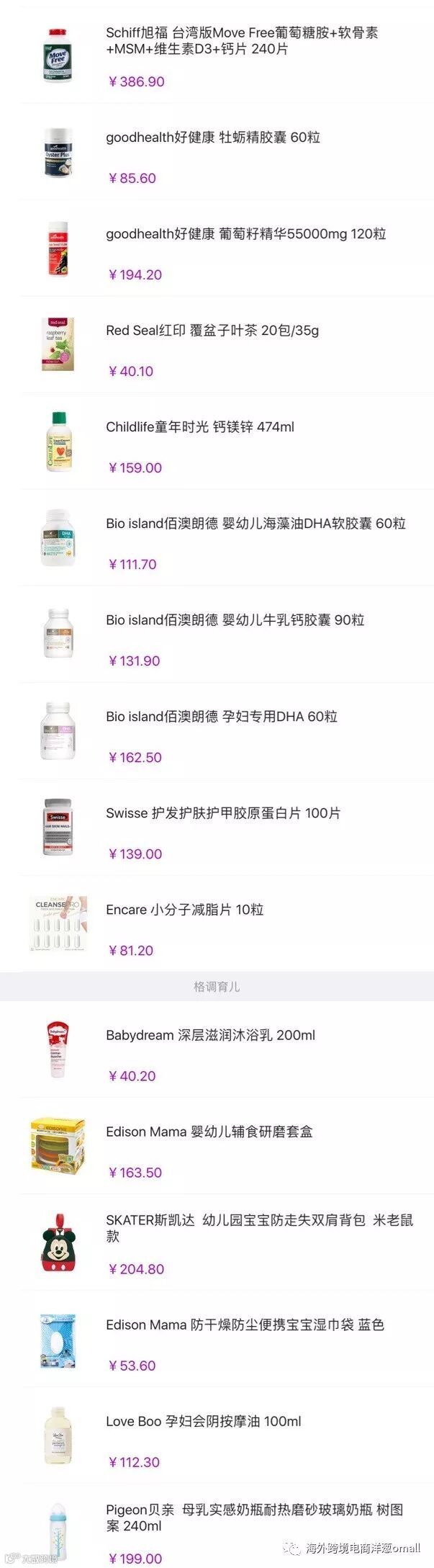Select Red Seal 覆盆子叶茶 item
The image size is (434, 1568).
[x=217, y=346]
